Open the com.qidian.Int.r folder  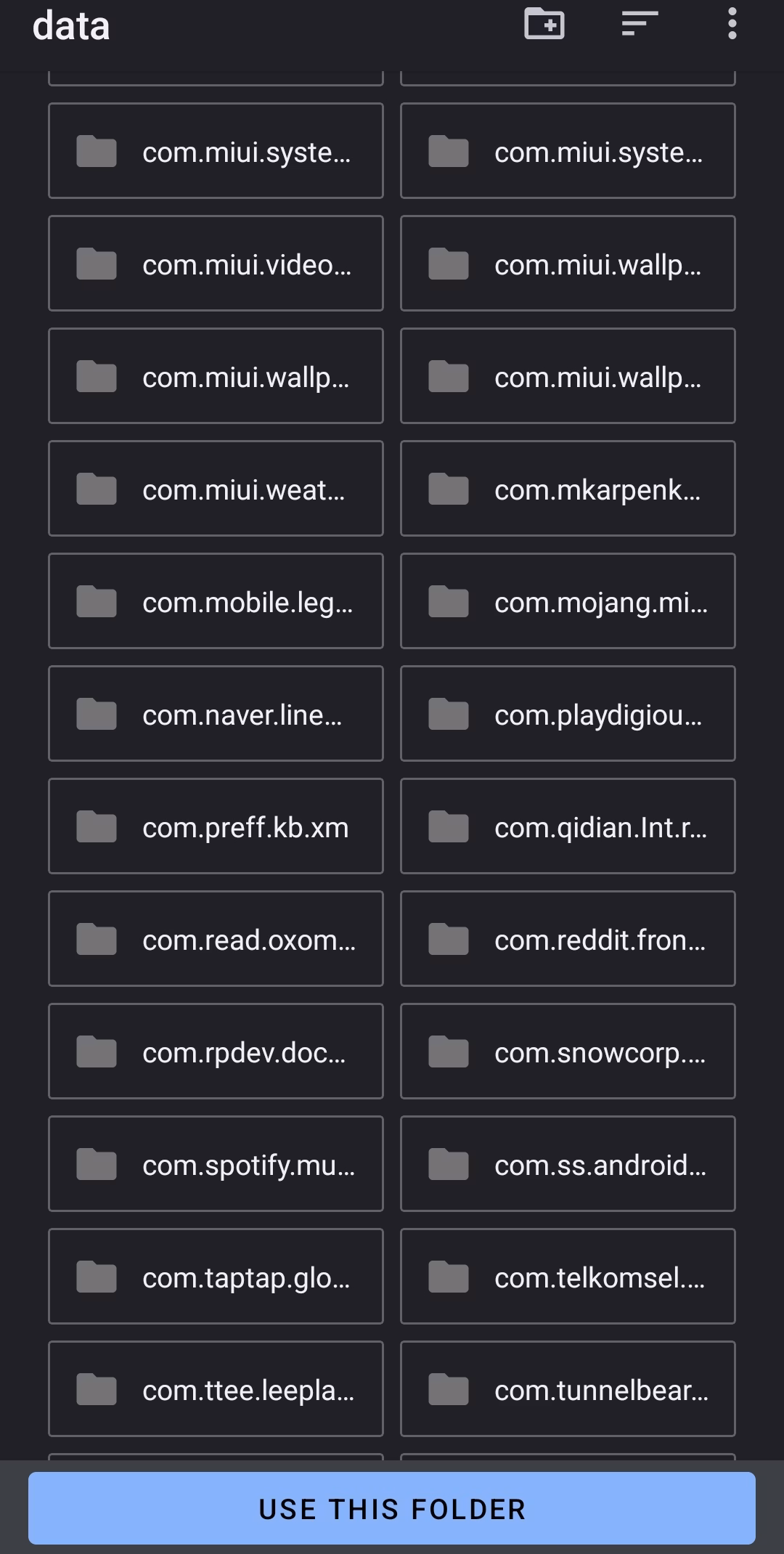point(568,827)
